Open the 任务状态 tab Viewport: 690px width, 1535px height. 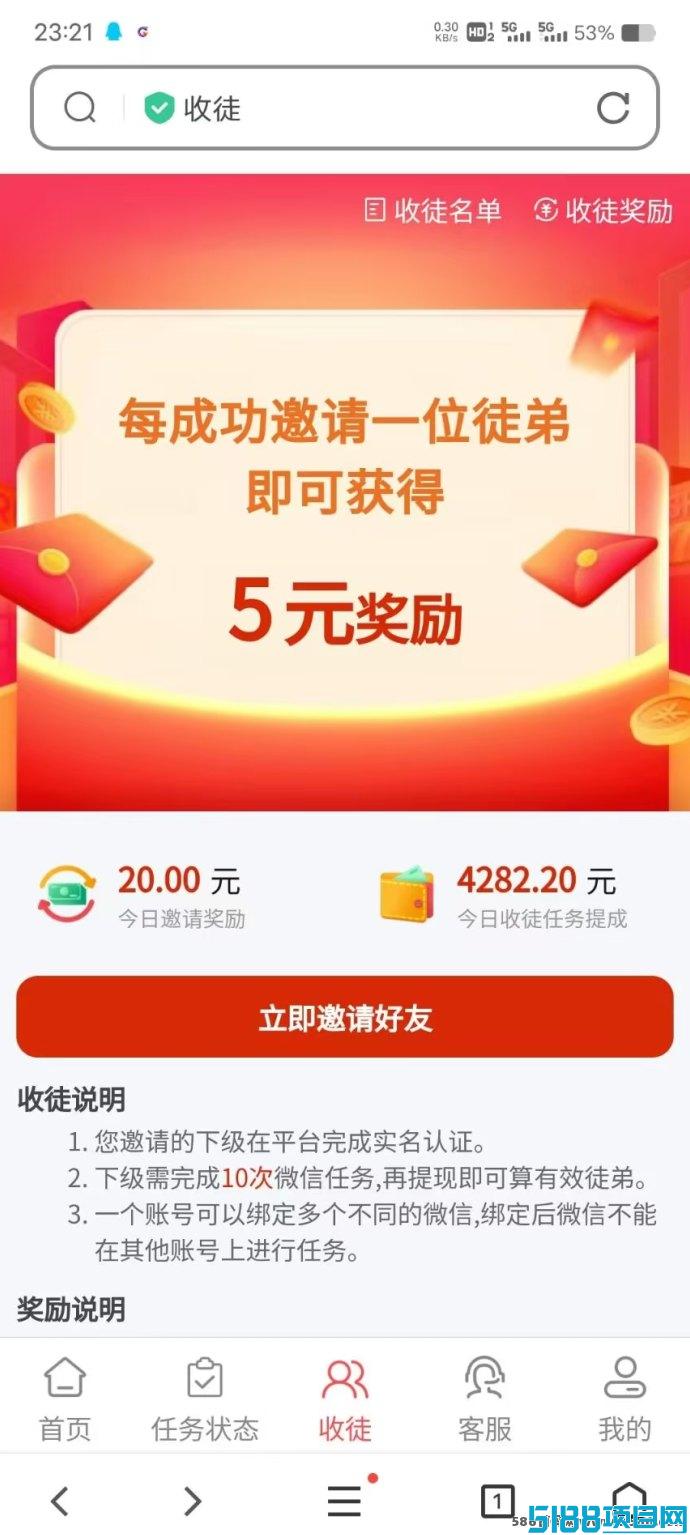click(x=205, y=1399)
